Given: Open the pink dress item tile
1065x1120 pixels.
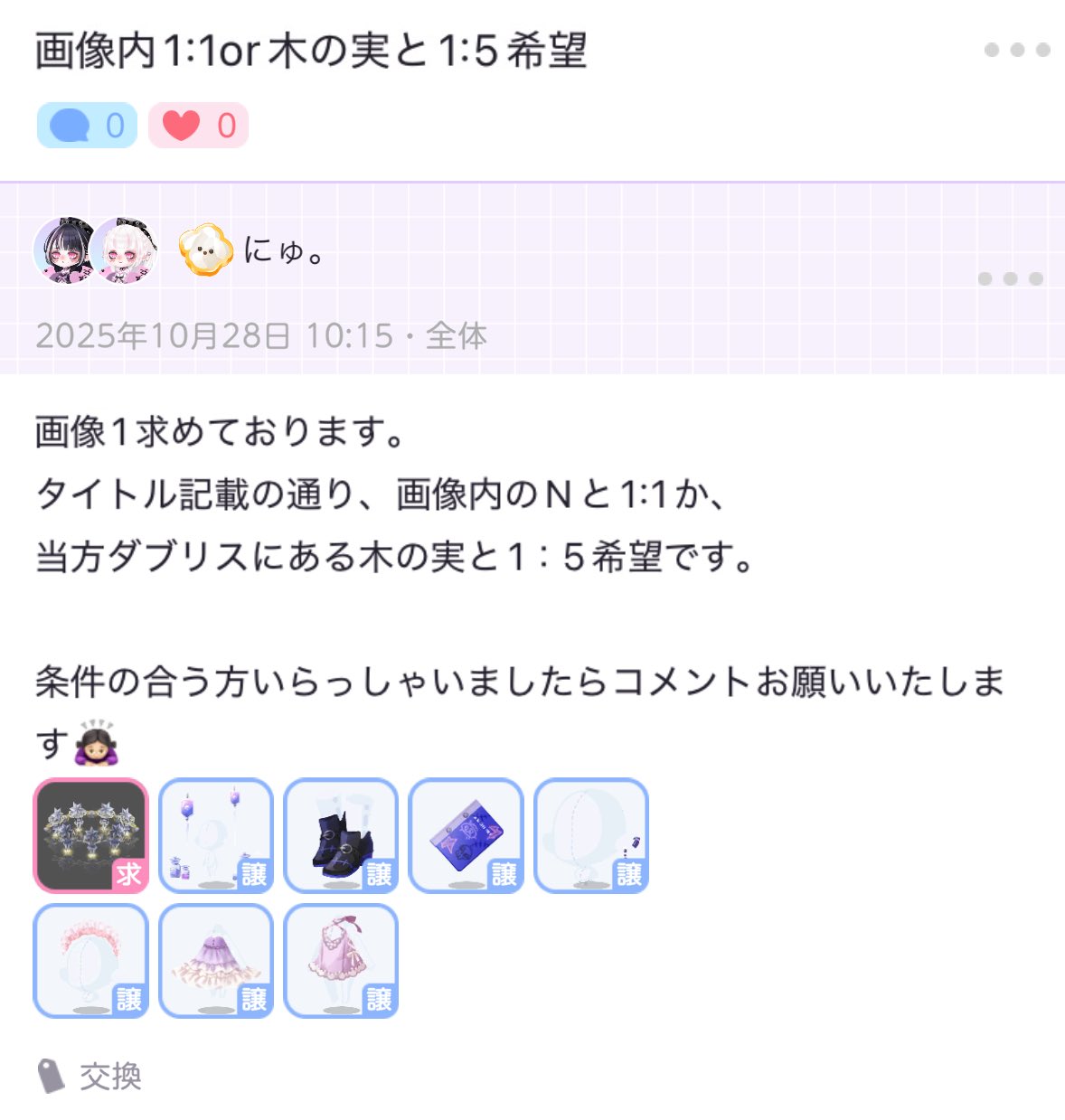Looking at the screenshot, I should coord(341,960).
